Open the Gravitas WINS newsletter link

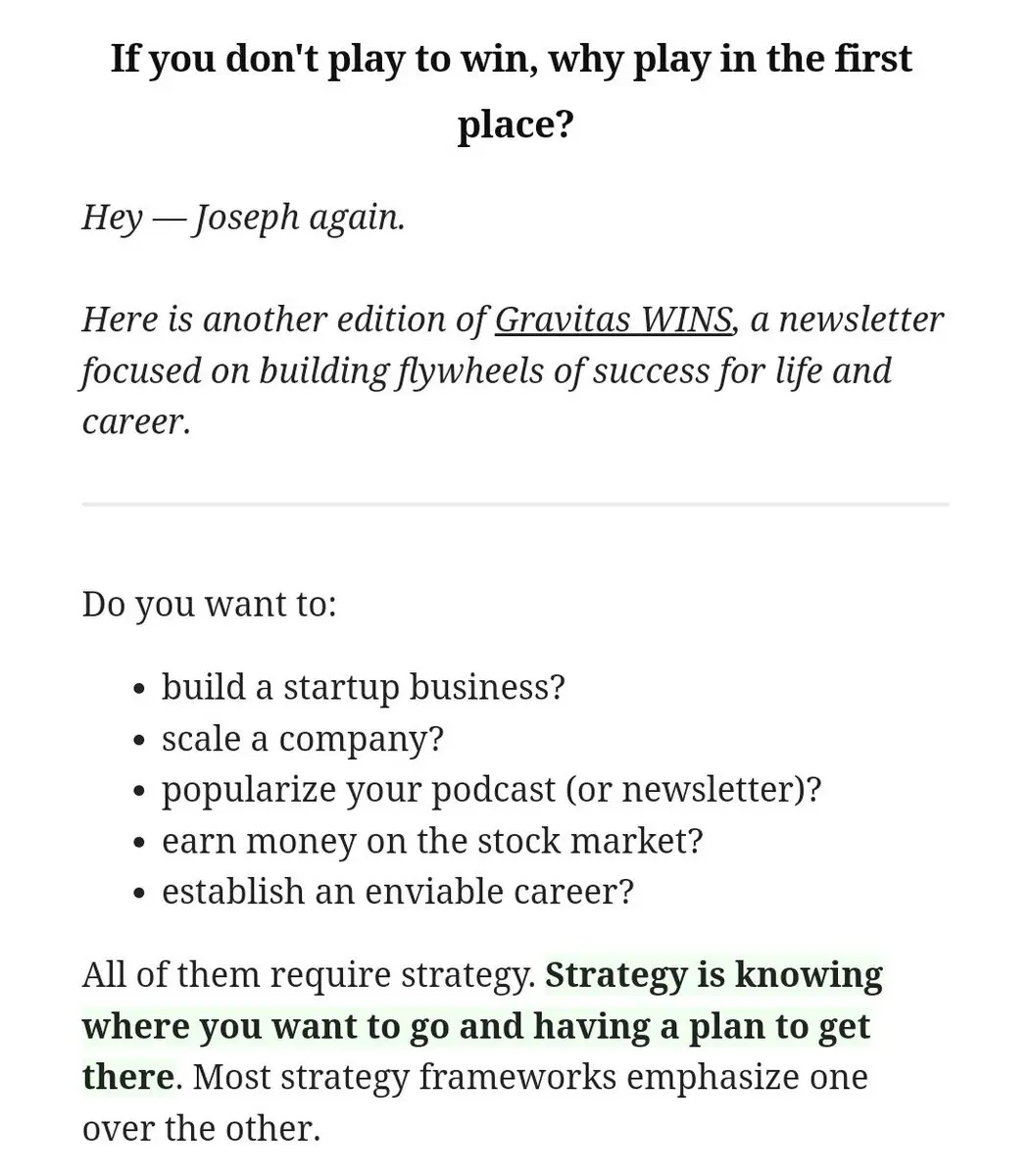pos(614,319)
